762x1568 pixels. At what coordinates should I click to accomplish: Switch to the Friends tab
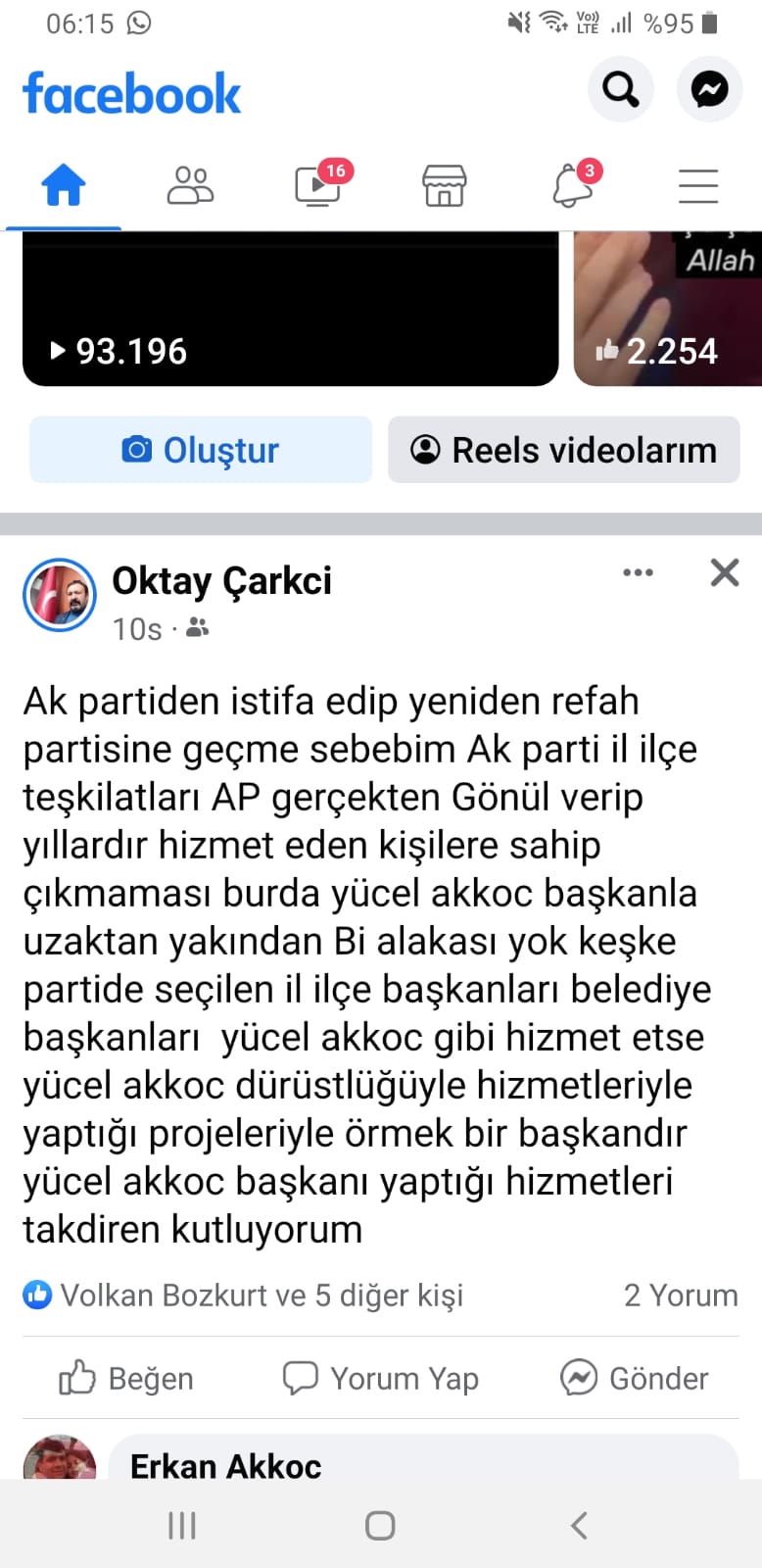coord(190,185)
